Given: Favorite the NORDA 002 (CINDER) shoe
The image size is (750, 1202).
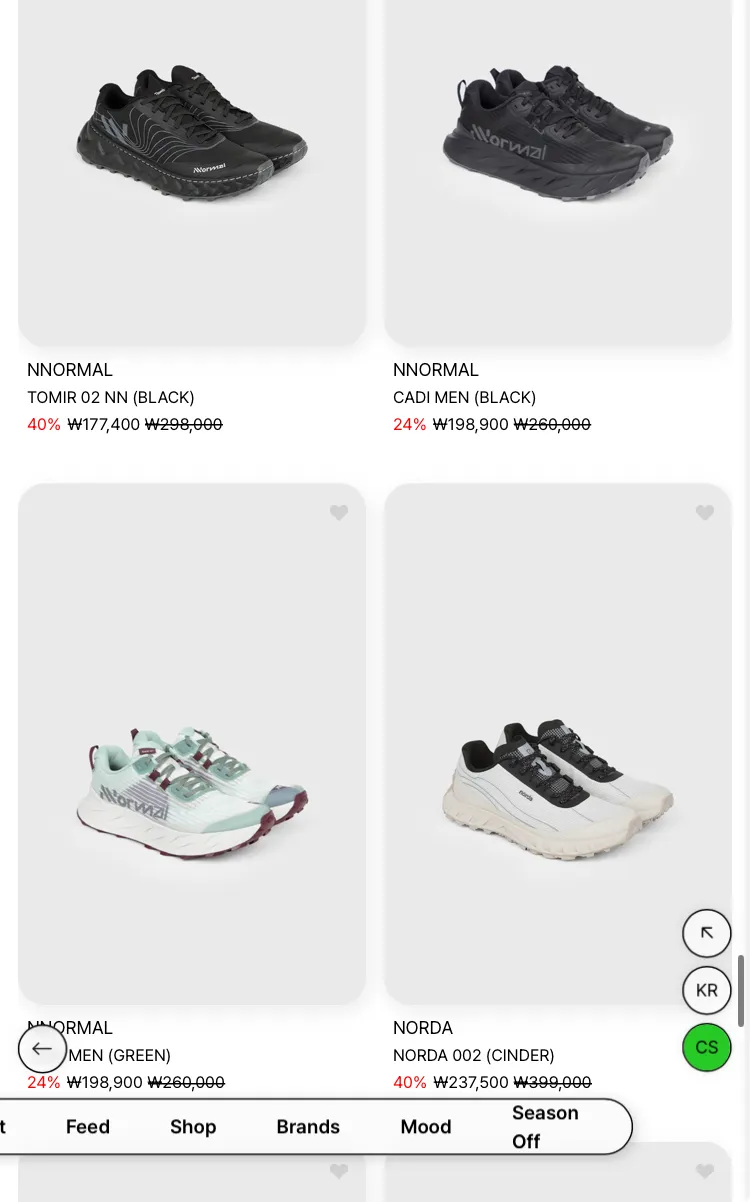Looking at the screenshot, I should point(705,513).
